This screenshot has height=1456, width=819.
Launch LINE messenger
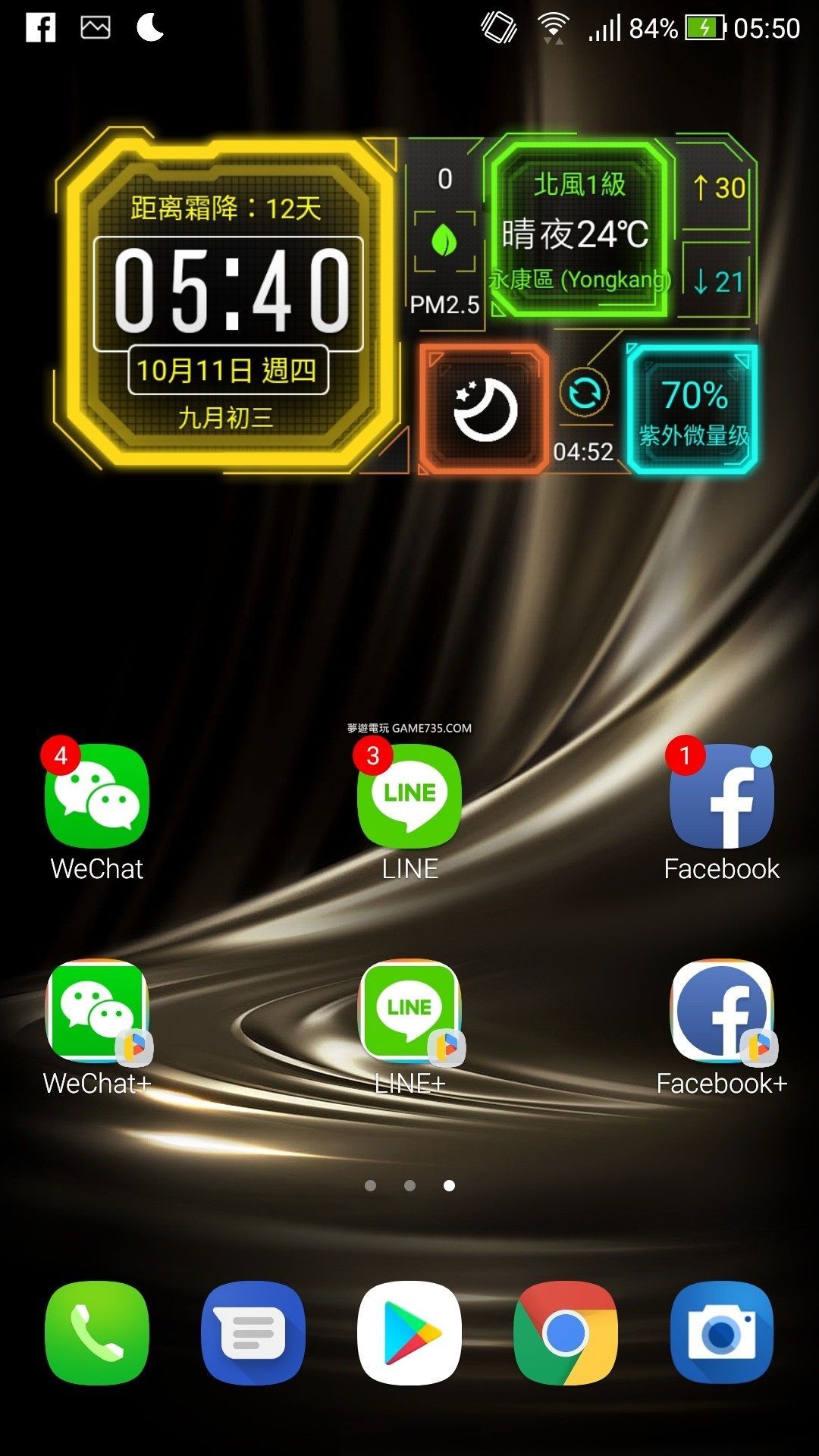[x=409, y=796]
